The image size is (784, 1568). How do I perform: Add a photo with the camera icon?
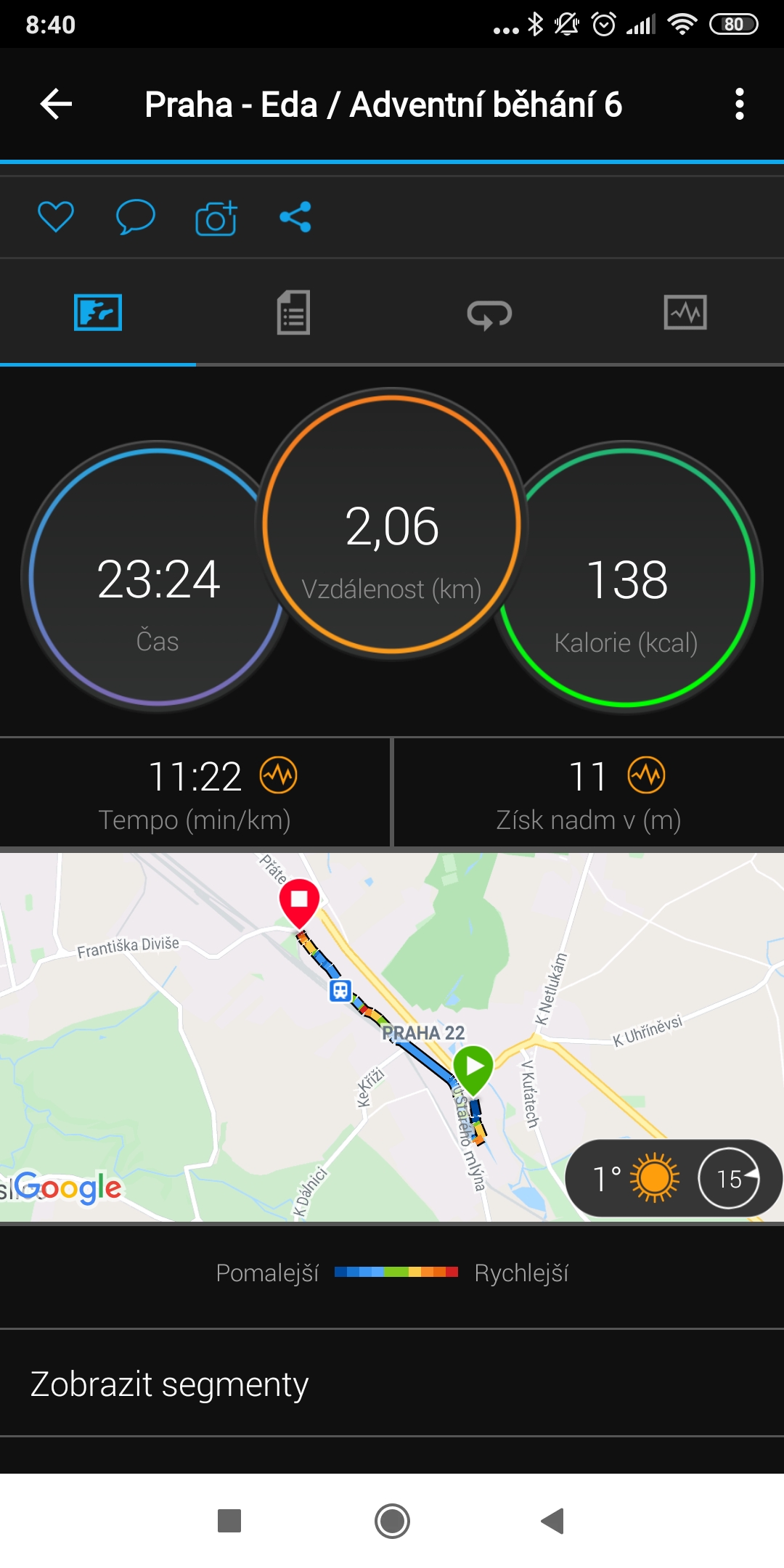click(x=216, y=217)
